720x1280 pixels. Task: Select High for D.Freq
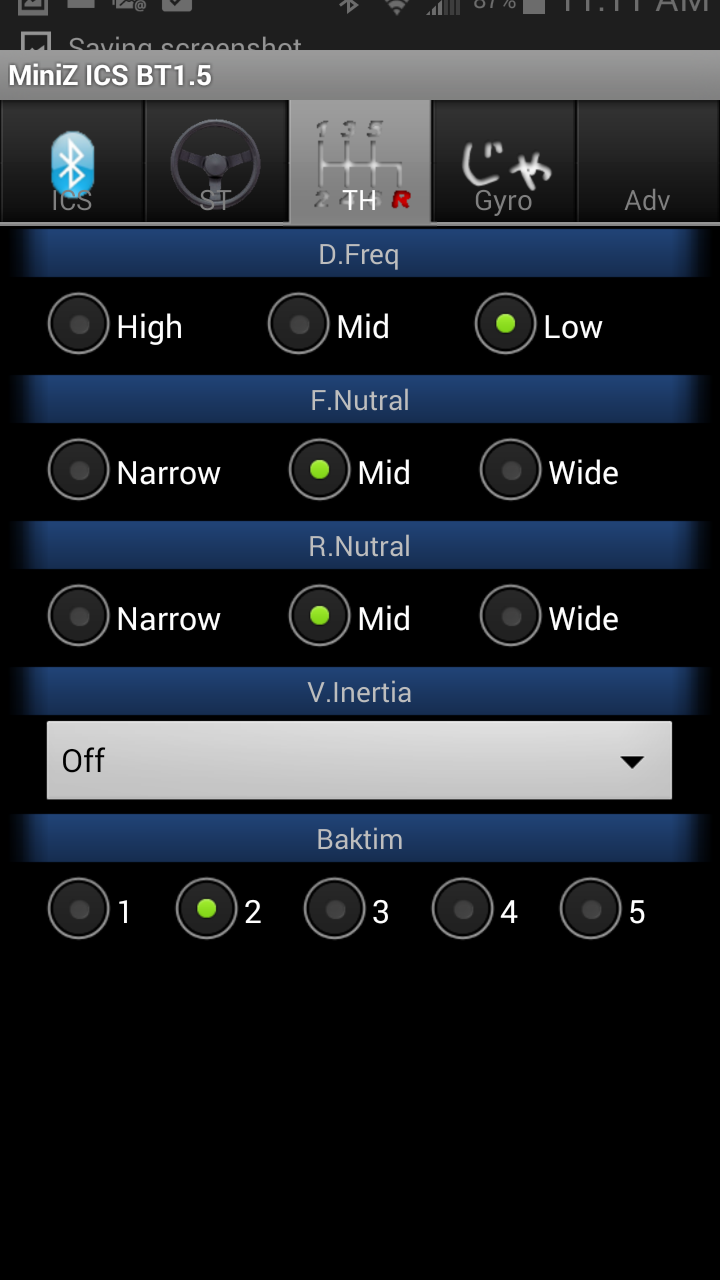tap(116, 324)
